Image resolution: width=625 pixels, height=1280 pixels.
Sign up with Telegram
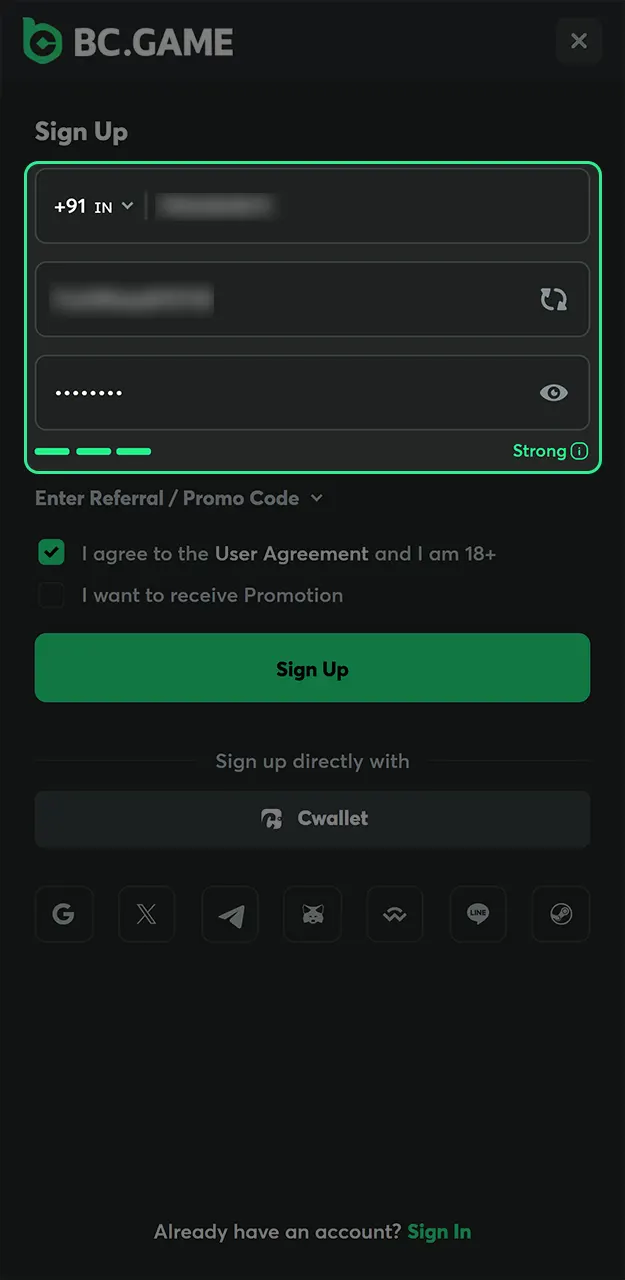[x=229, y=914]
